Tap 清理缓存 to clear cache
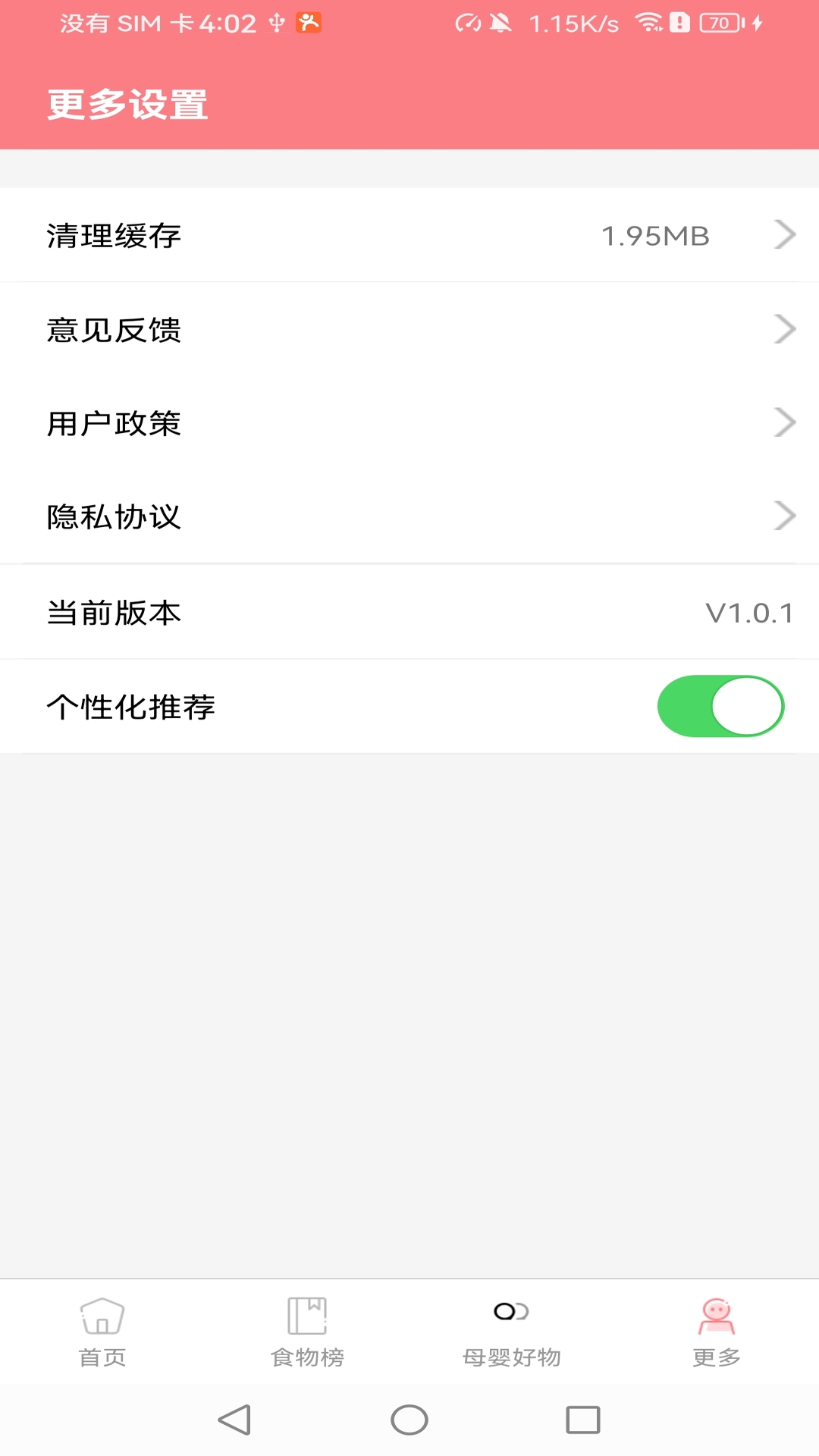 (x=115, y=235)
